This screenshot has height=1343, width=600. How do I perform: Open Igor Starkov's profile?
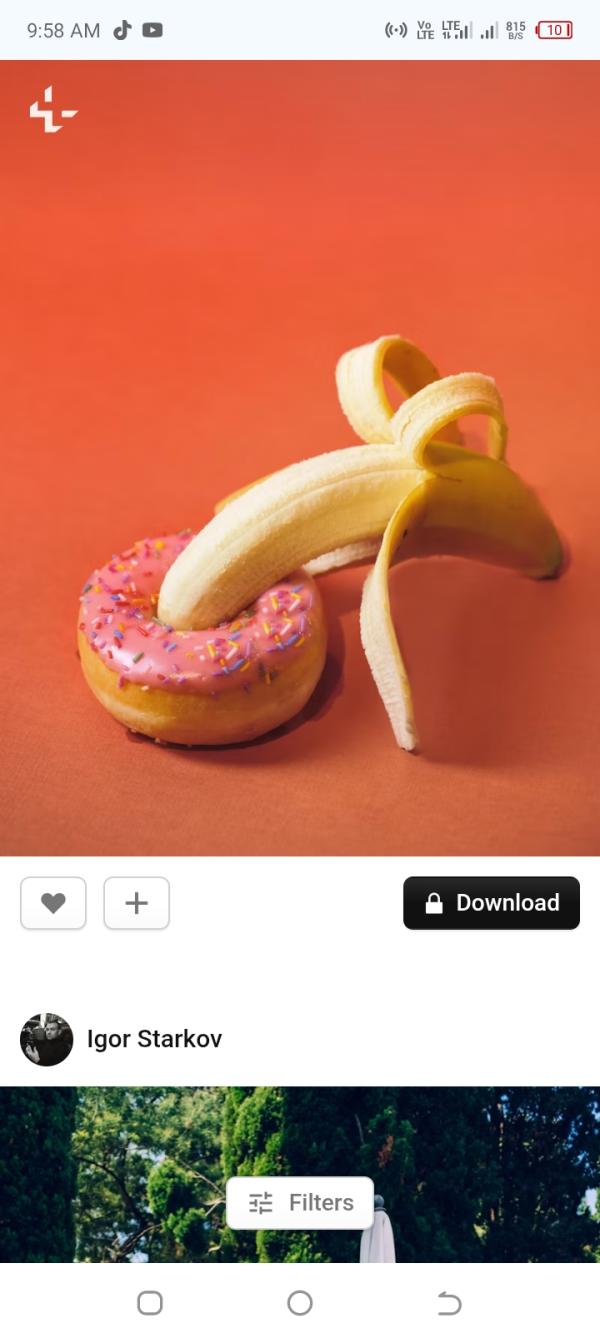click(154, 1039)
